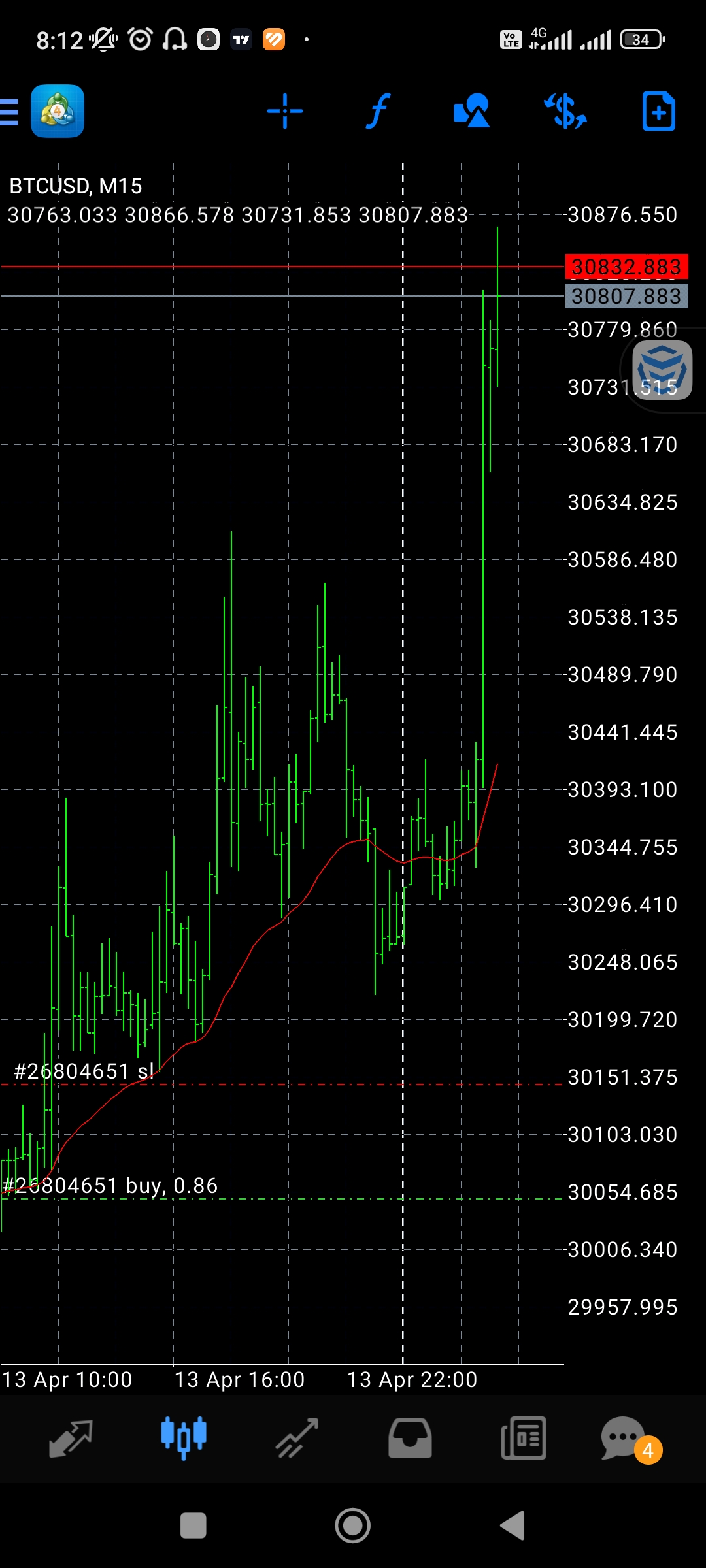Go to the Trade tab
This screenshot has width=706, height=1568.
(297, 1439)
